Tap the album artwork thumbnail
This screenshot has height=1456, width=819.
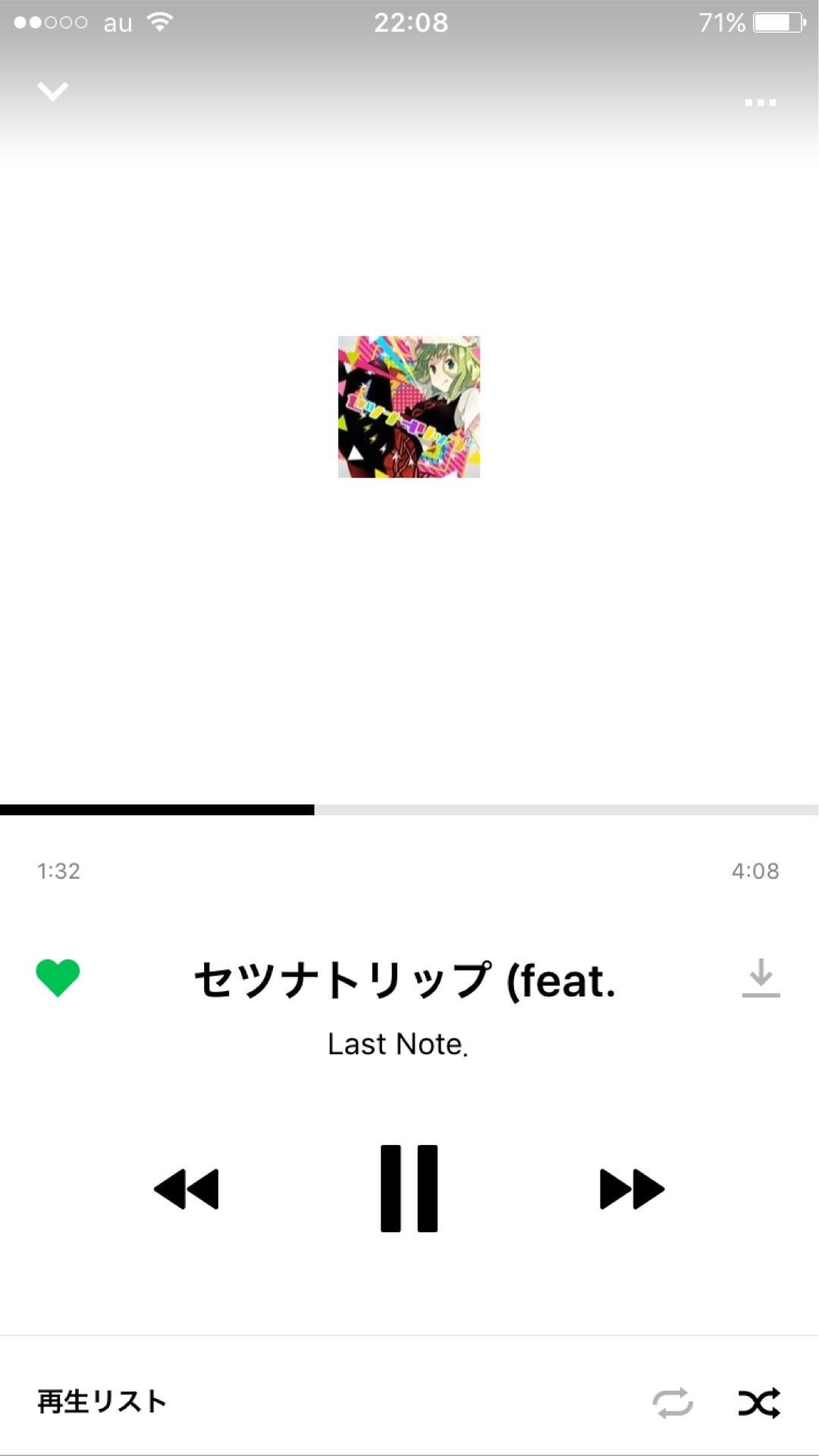pos(407,407)
